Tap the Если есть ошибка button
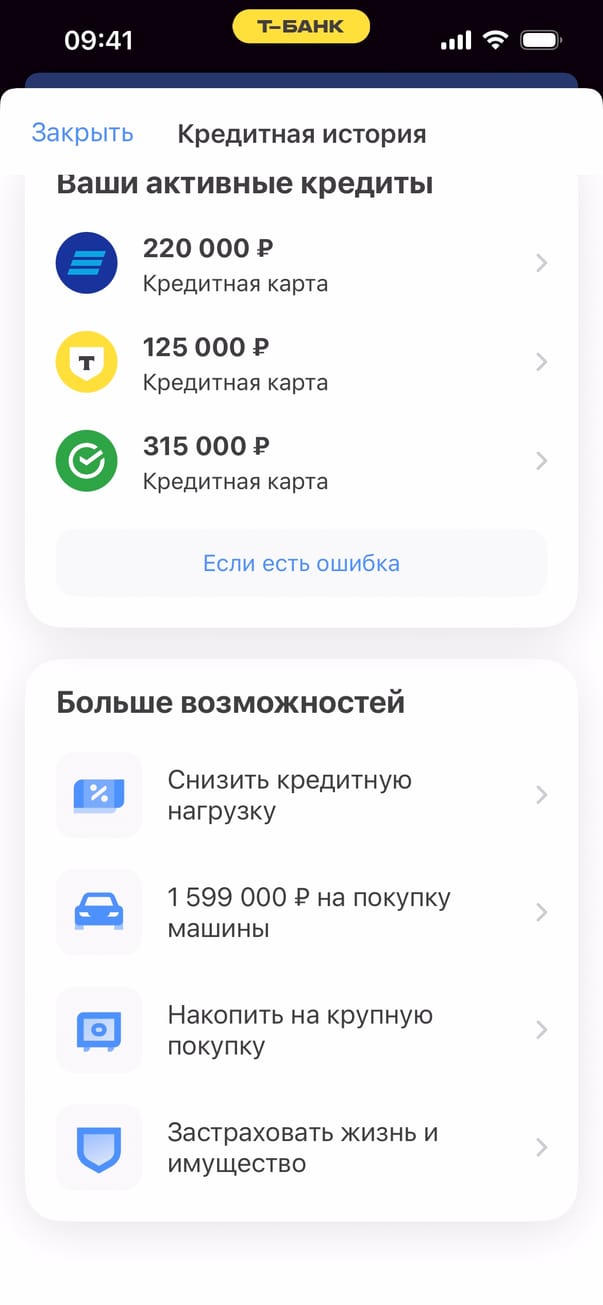The image size is (603, 1305). [x=301, y=563]
